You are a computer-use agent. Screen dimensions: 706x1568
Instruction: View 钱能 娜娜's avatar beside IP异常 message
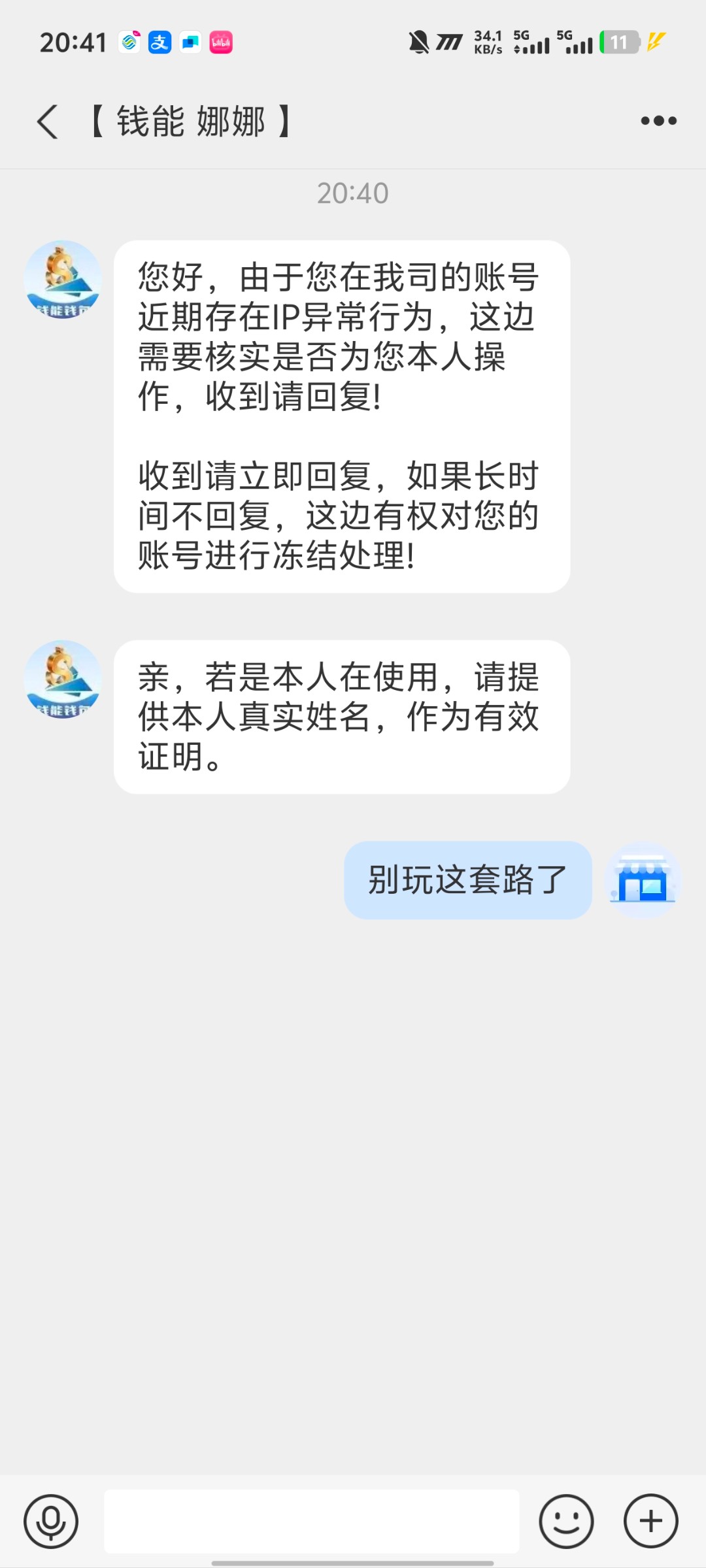(63, 280)
